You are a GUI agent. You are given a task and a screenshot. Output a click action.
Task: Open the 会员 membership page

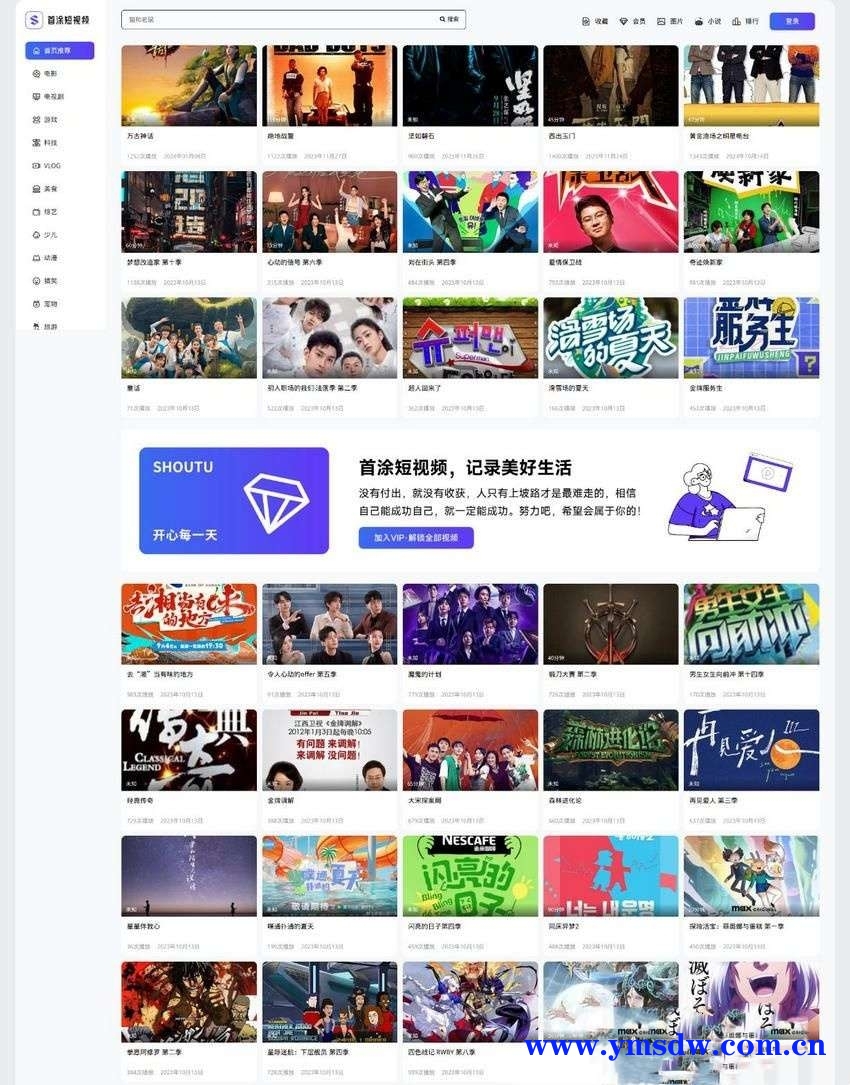633,21
